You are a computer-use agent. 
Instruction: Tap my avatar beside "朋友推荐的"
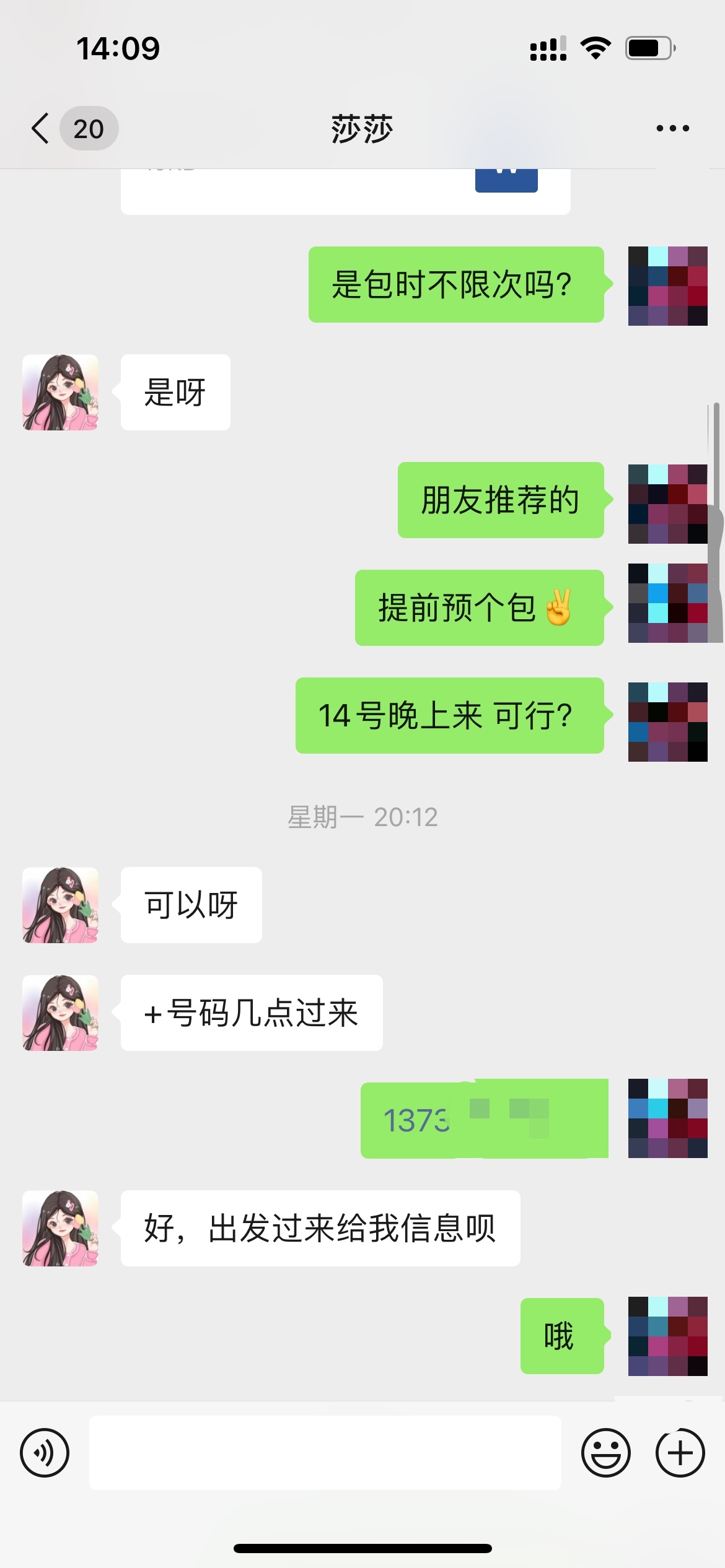667,504
